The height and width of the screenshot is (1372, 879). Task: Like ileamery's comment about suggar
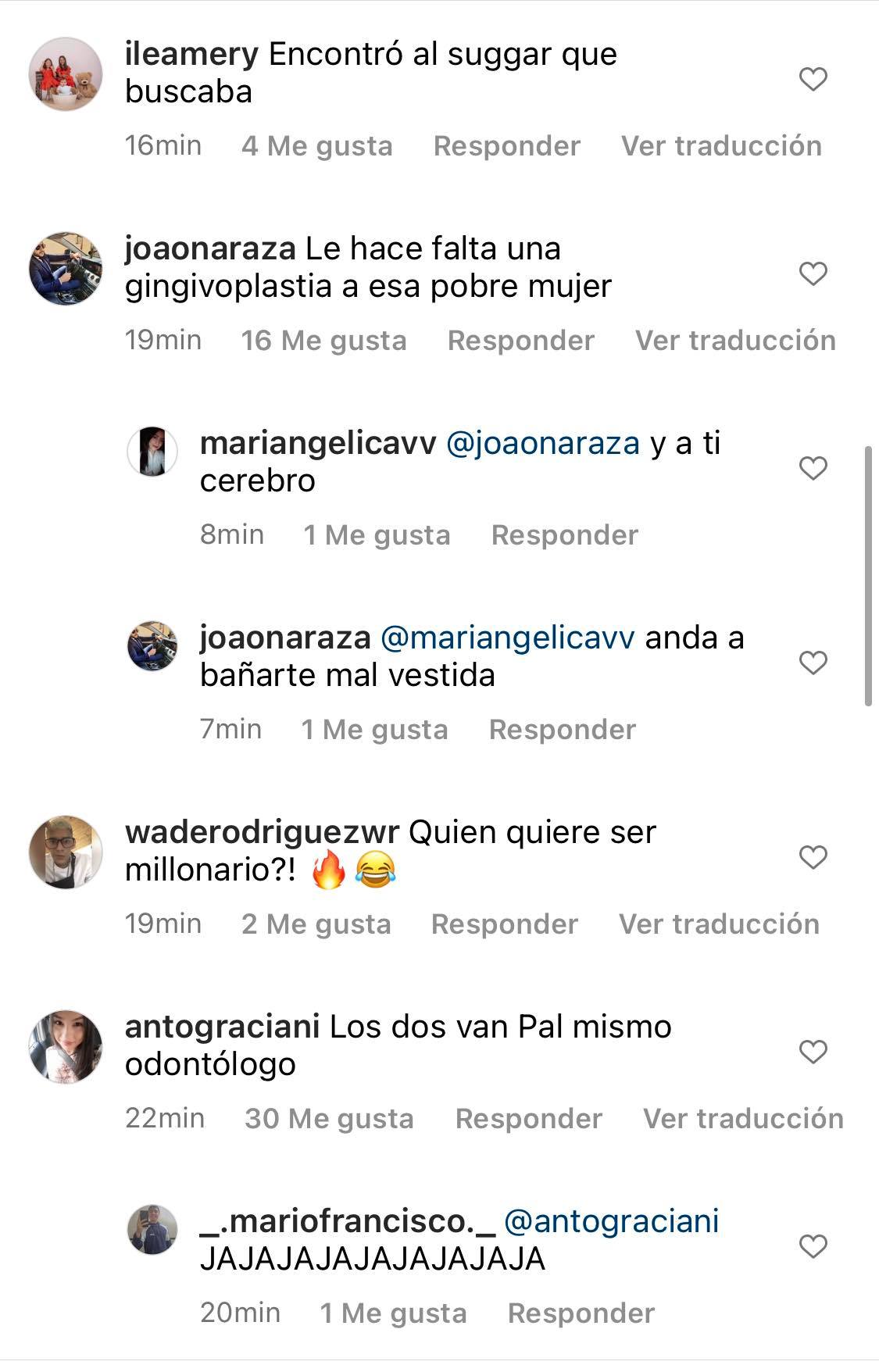[x=813, y=79]
